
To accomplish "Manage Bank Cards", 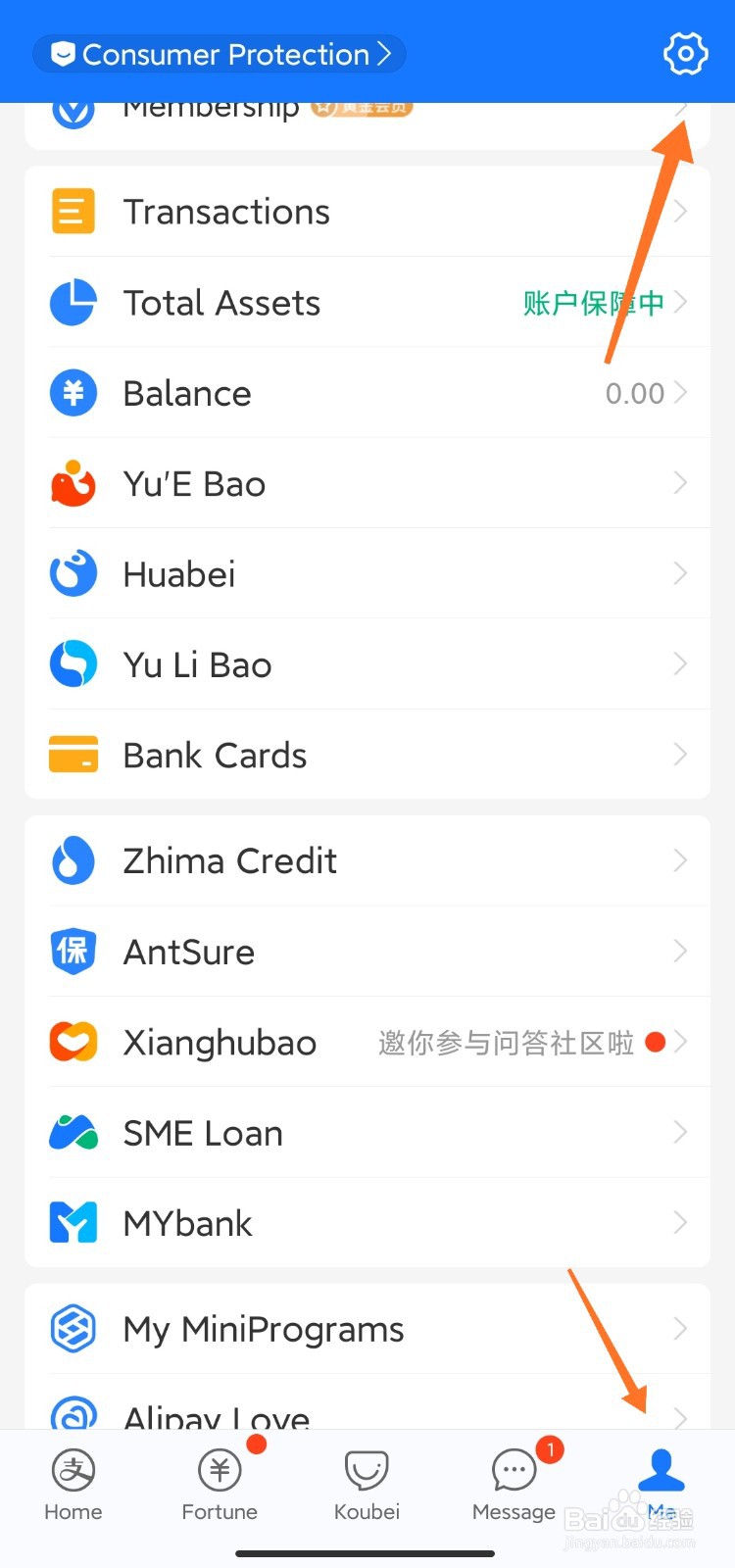I will pos(367,756).
